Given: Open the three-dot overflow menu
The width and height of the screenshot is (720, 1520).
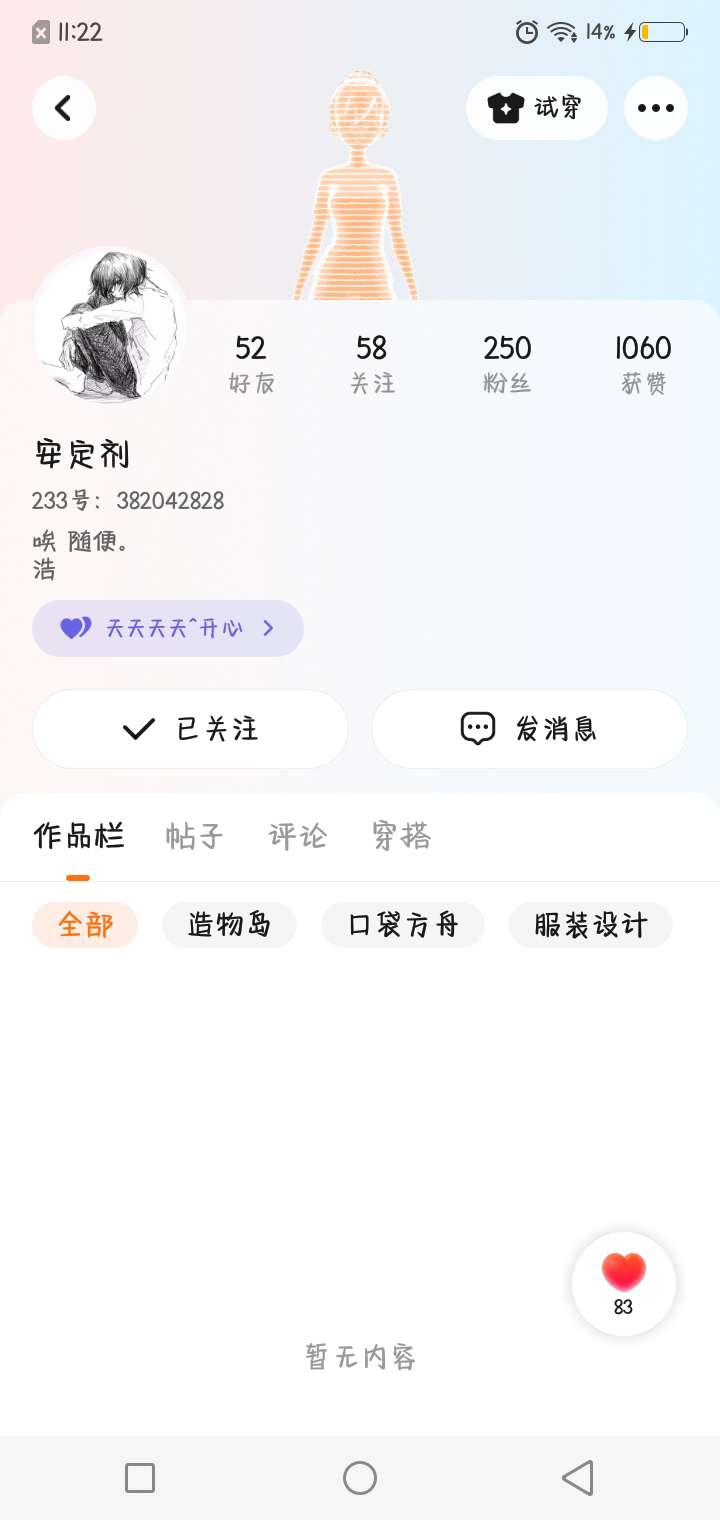Looking at the screenshot, I should (x=656, y=108).
